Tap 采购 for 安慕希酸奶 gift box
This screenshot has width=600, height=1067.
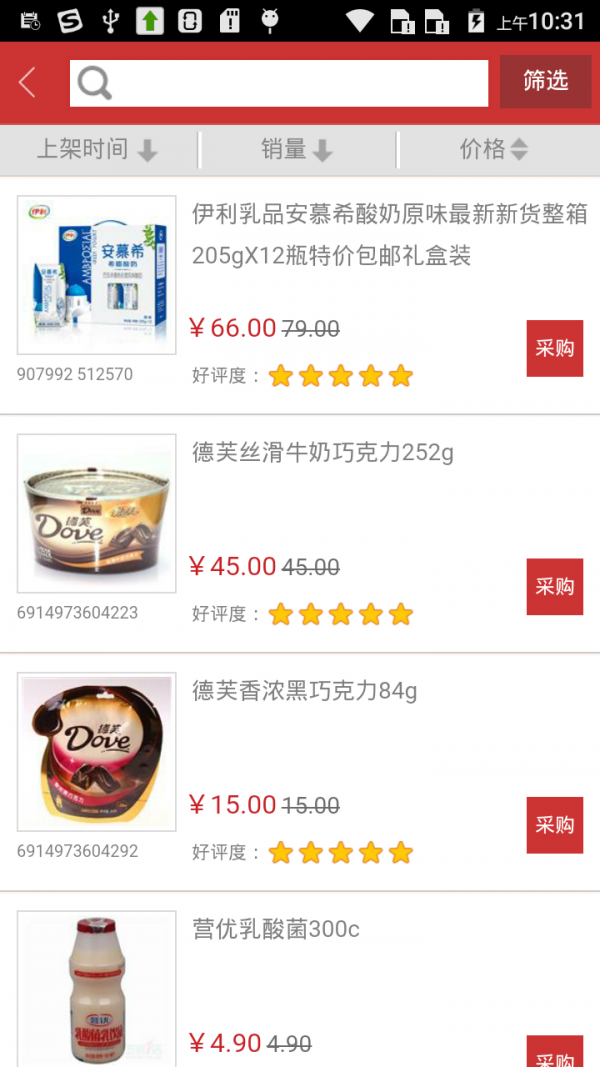click(554, 348)
